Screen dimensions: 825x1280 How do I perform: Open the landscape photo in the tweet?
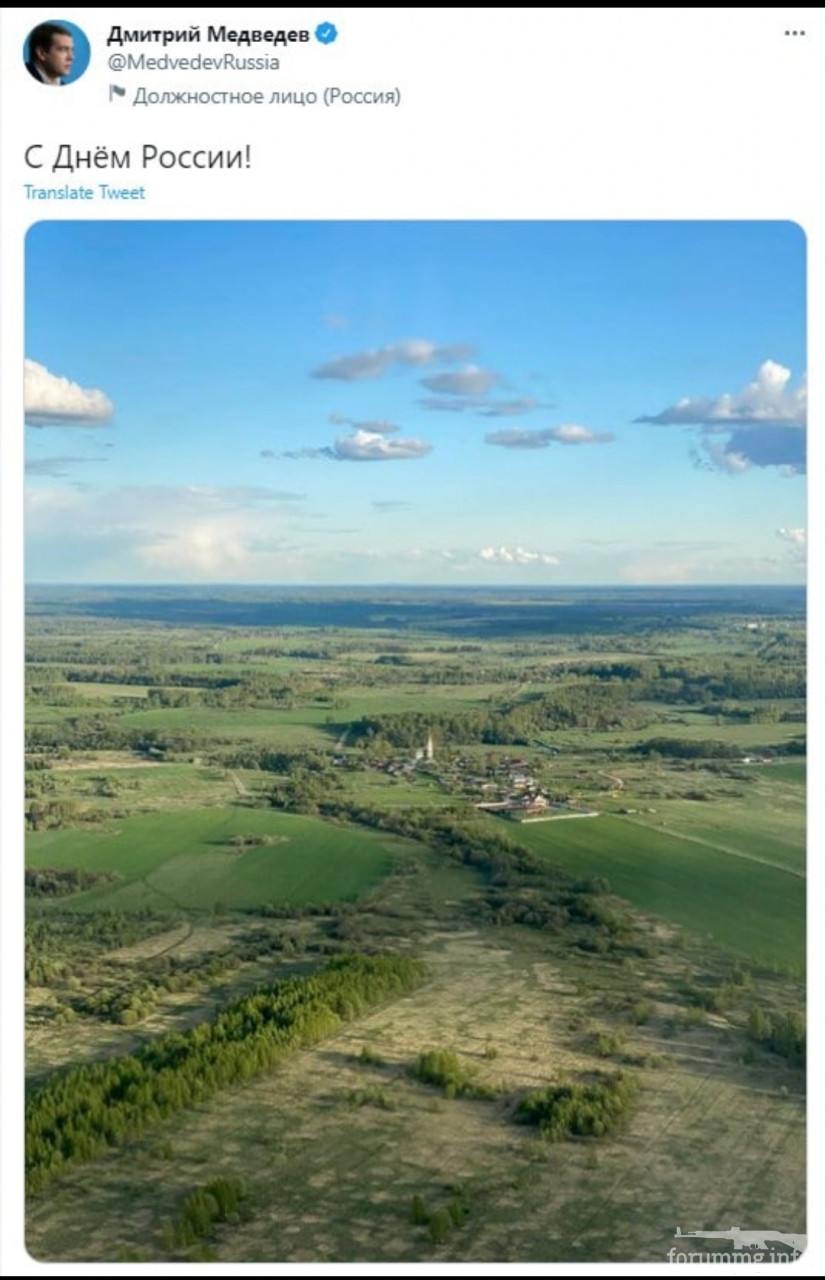click(x=415, y=740)
